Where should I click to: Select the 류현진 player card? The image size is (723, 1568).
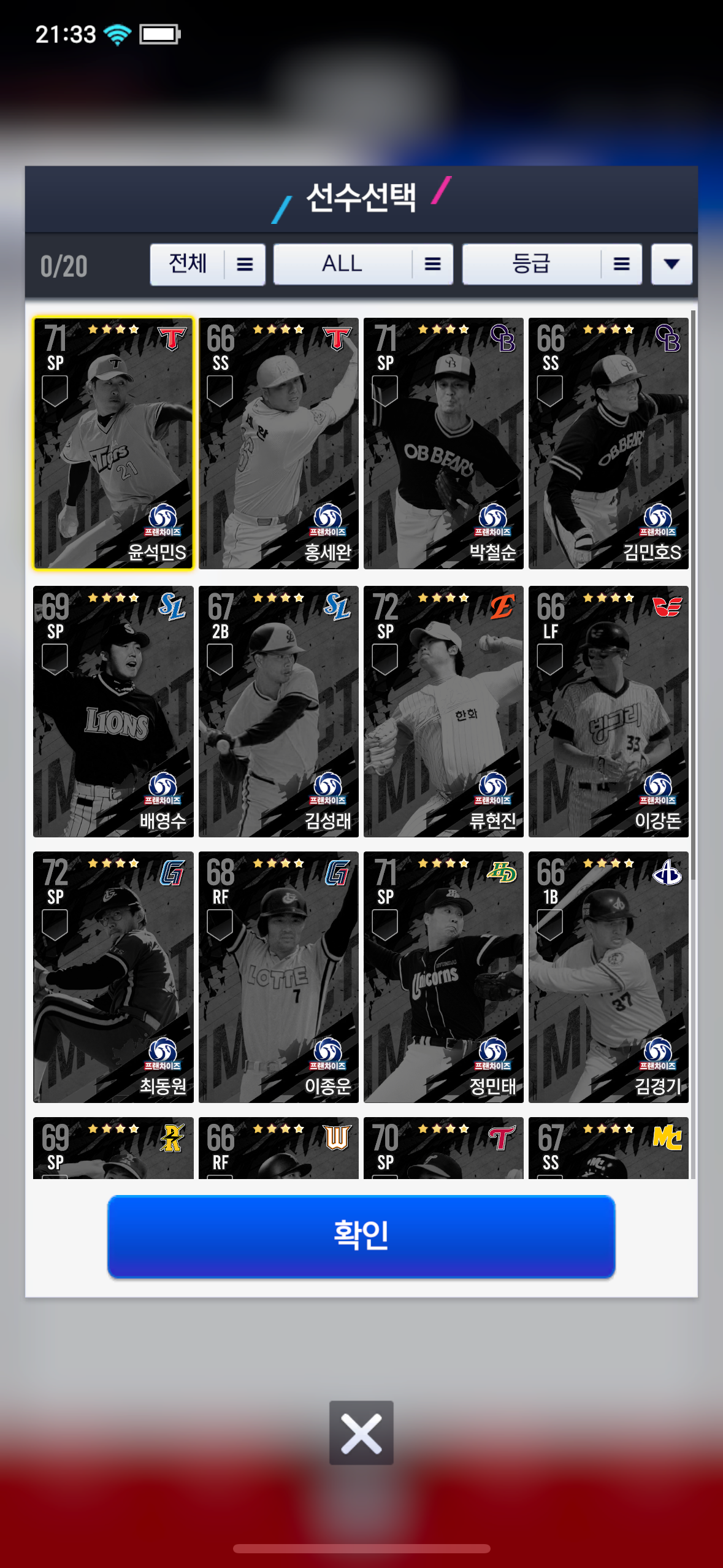coord(443,712)
